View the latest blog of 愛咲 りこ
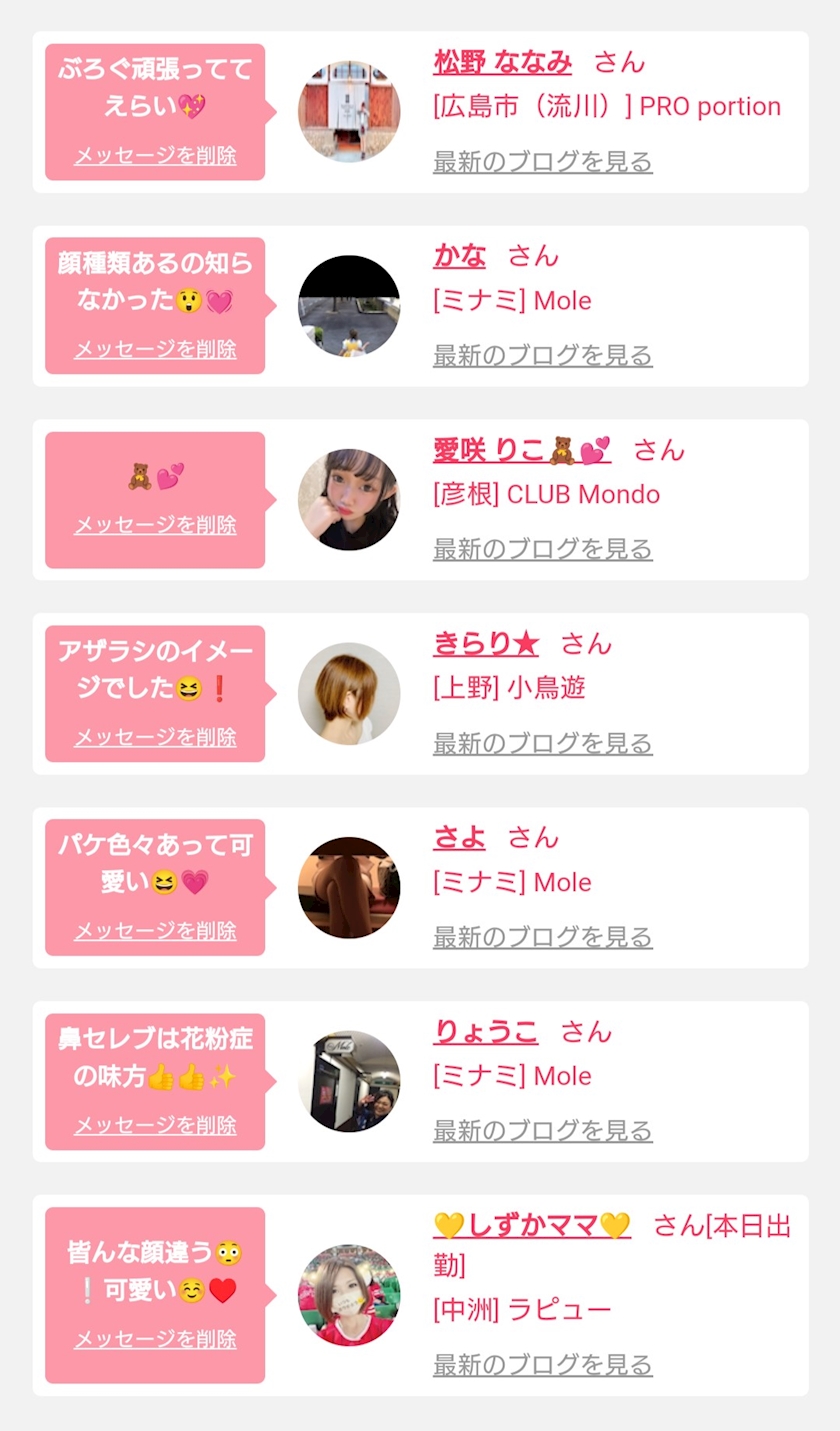Viewport: 840px width, 1431px height. pyautogui.click(x=543, y=549)
